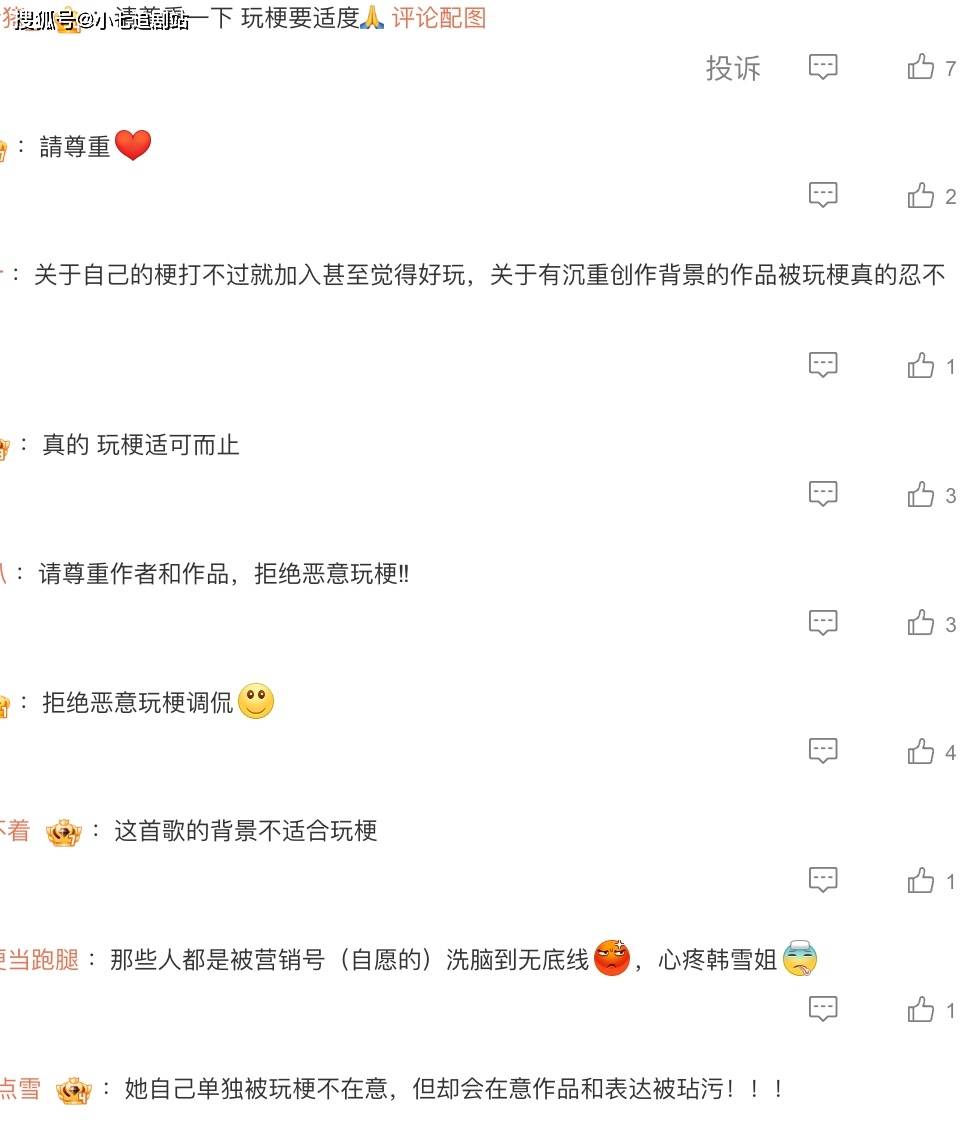The image size is (974, 1122).
Task: Reply to the comment mentioning 心疼韩雪姐
Action: pos(822,1009)
